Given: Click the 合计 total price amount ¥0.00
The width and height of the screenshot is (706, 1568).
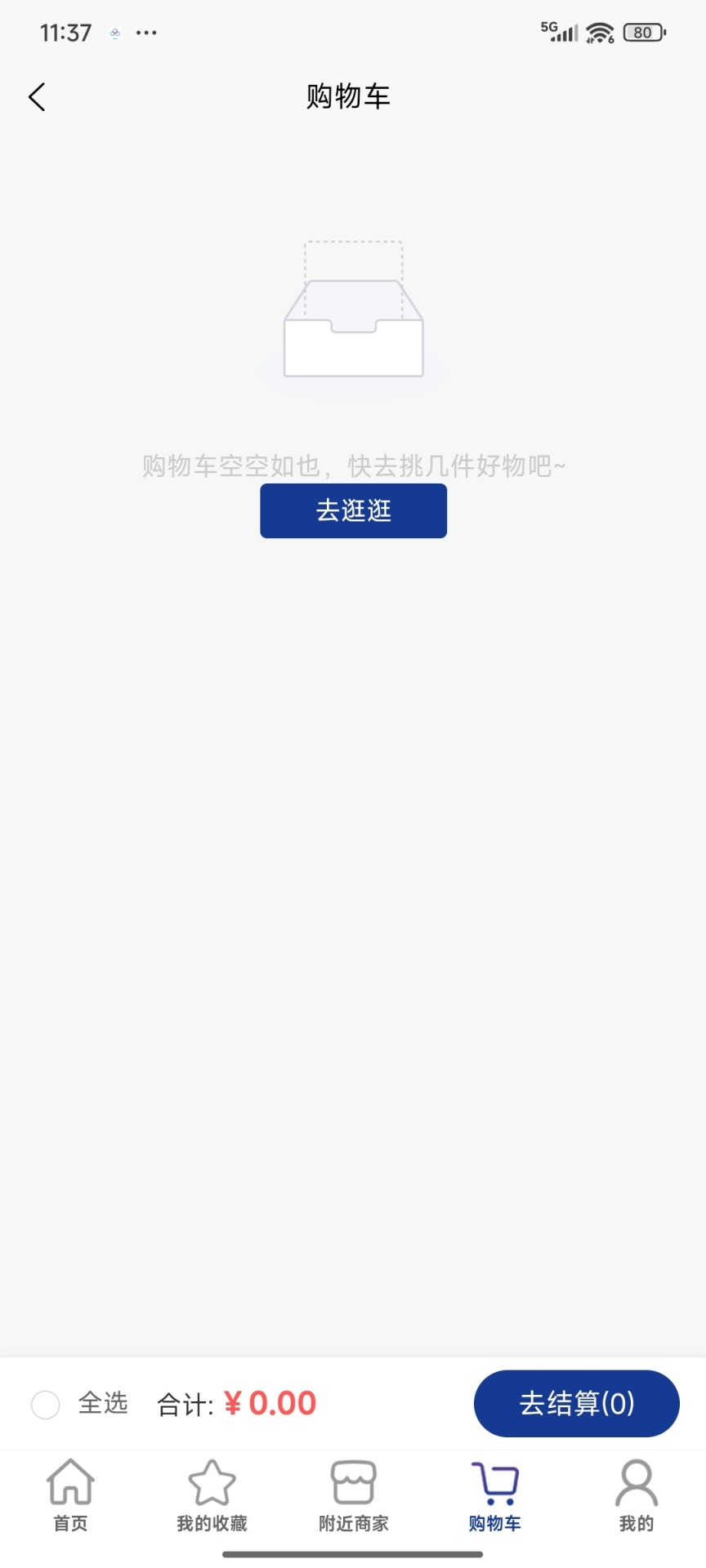Looking at the screenshot, I should 270,1403.
